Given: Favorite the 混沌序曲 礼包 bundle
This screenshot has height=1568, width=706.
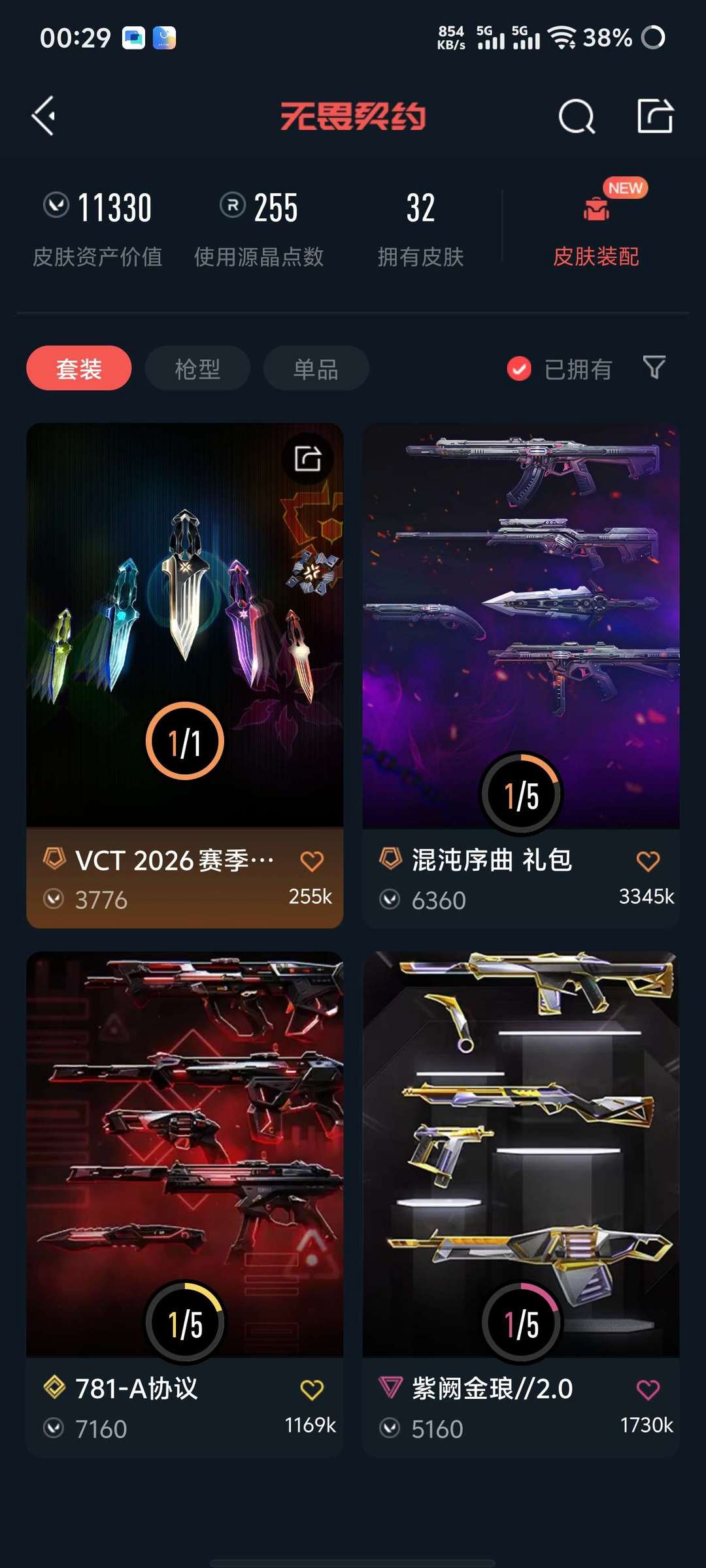Looking at the screenshot, I should [x=648, y=861].
